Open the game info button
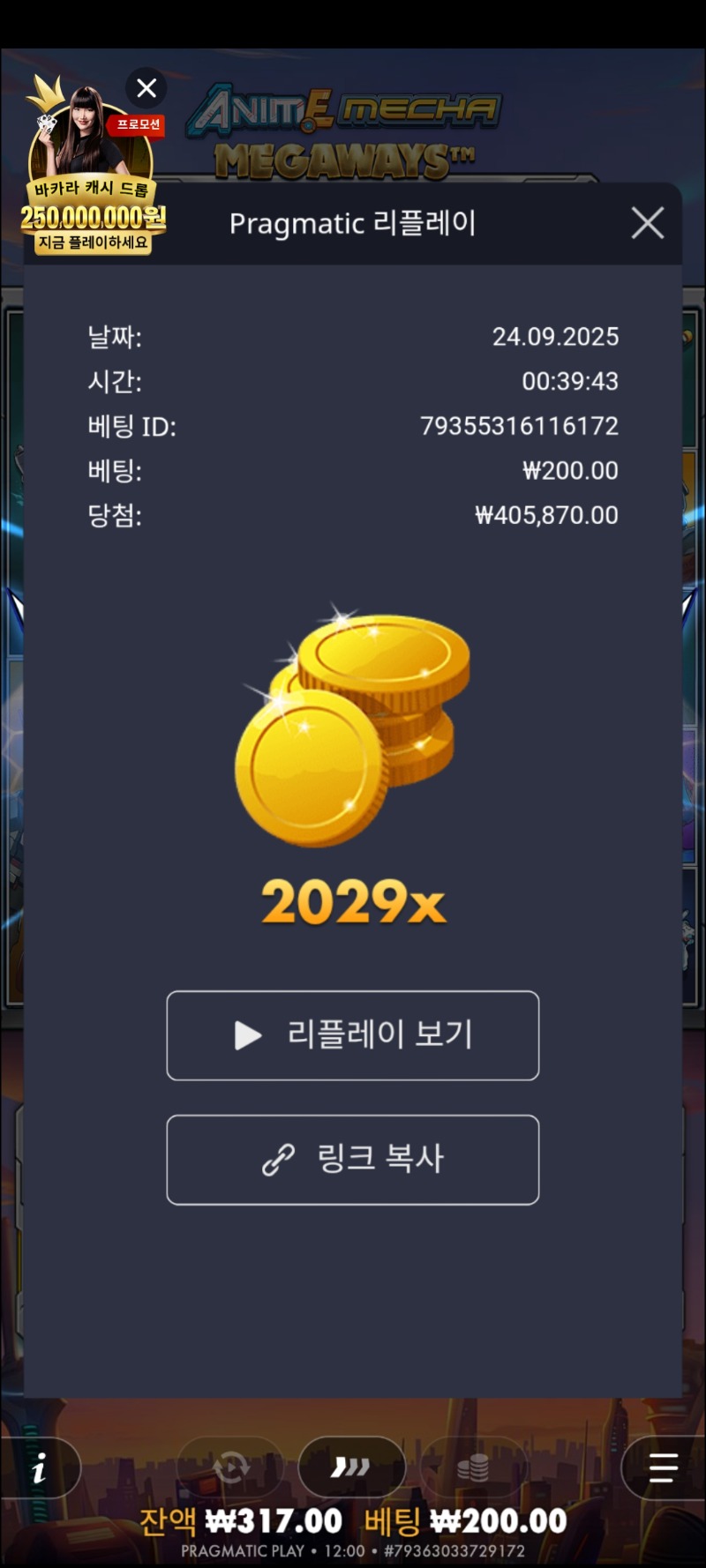 point(39,1468)
